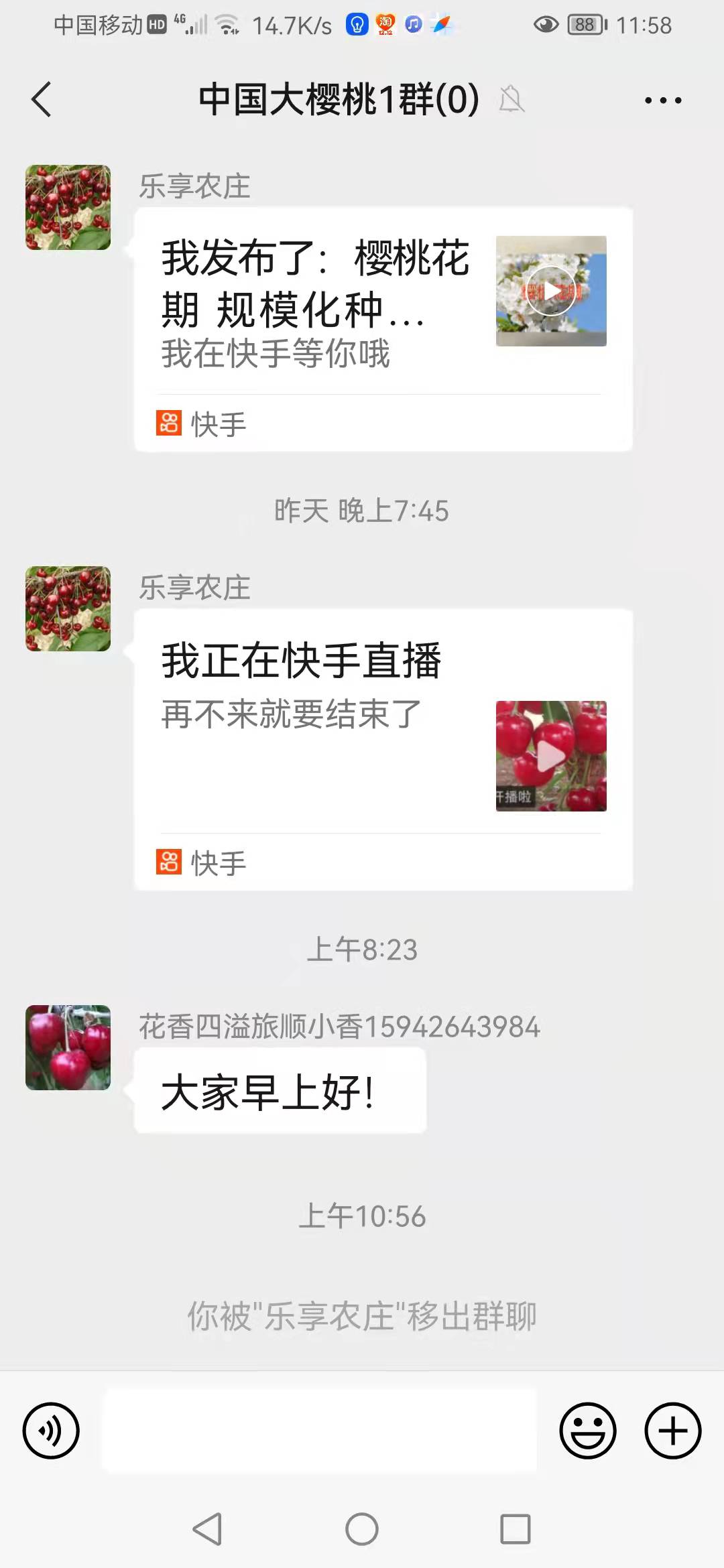724x1568 pixels.
Task: Switch to voice message input
Action: [51, 1431]
